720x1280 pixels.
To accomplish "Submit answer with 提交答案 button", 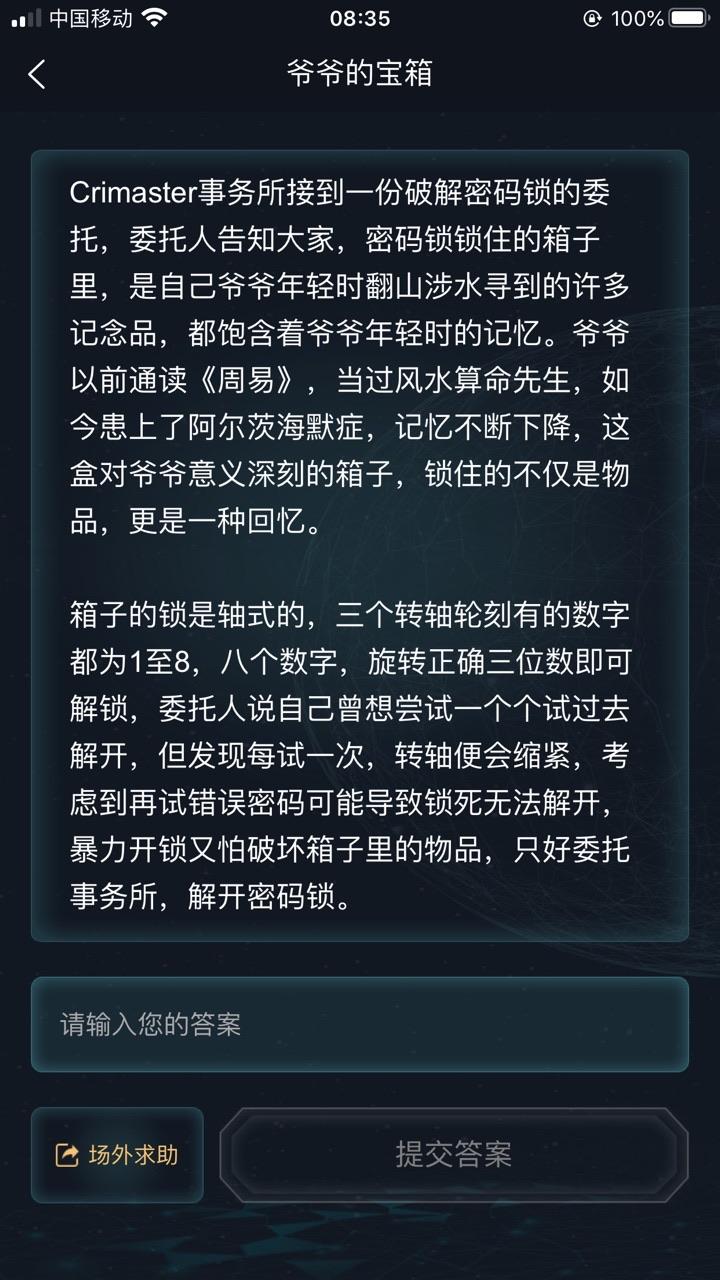I will (454, 1155).
